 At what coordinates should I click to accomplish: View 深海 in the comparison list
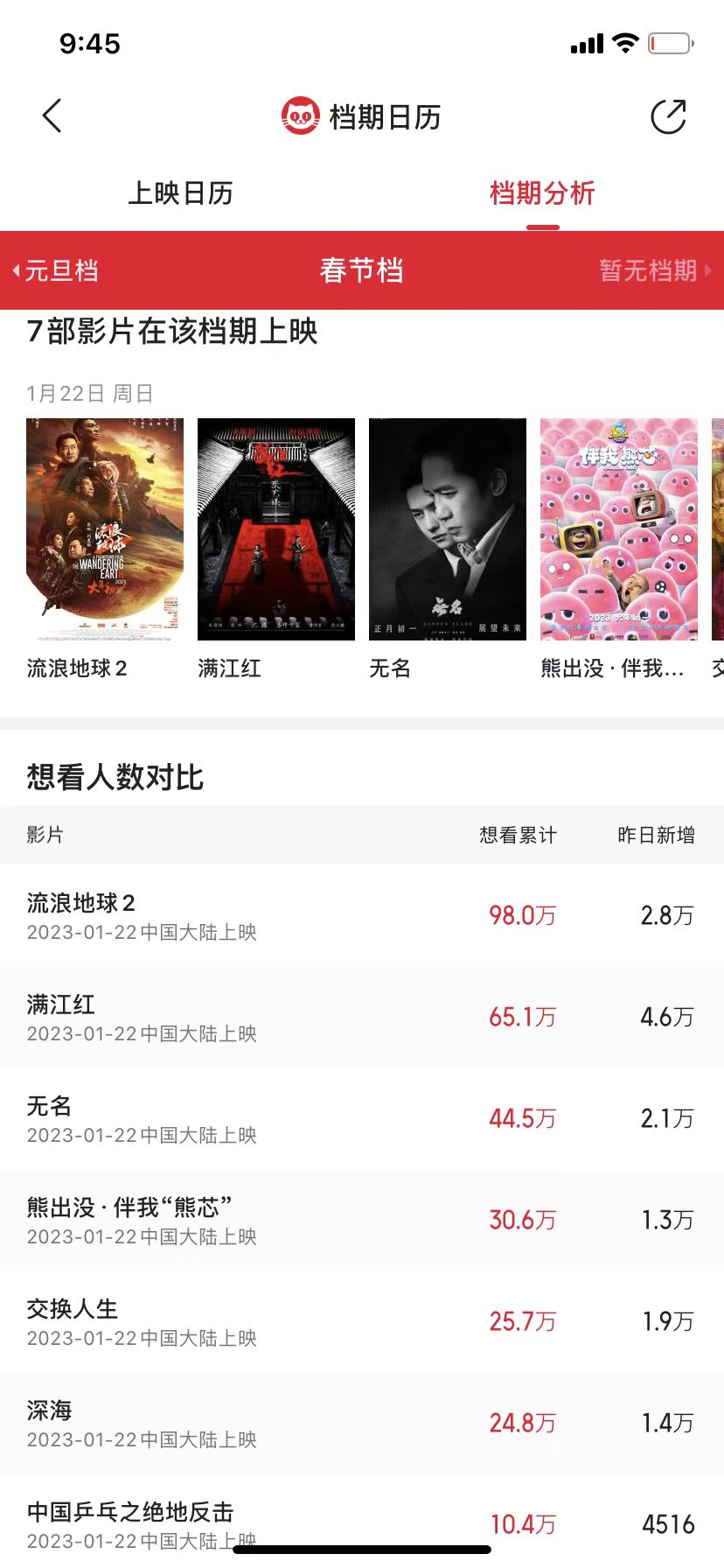click(x=362, y=1424)
